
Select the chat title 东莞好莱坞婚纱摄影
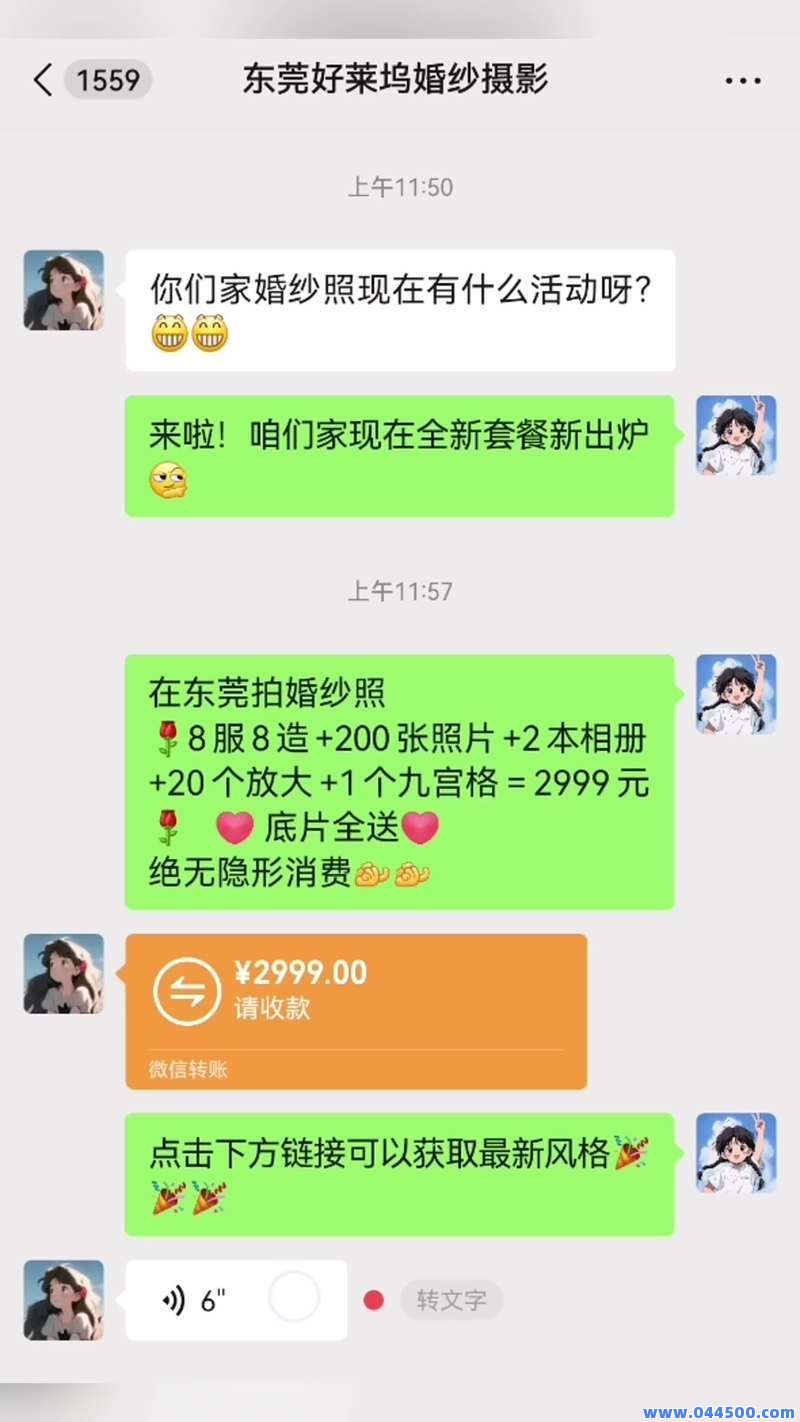395,80
